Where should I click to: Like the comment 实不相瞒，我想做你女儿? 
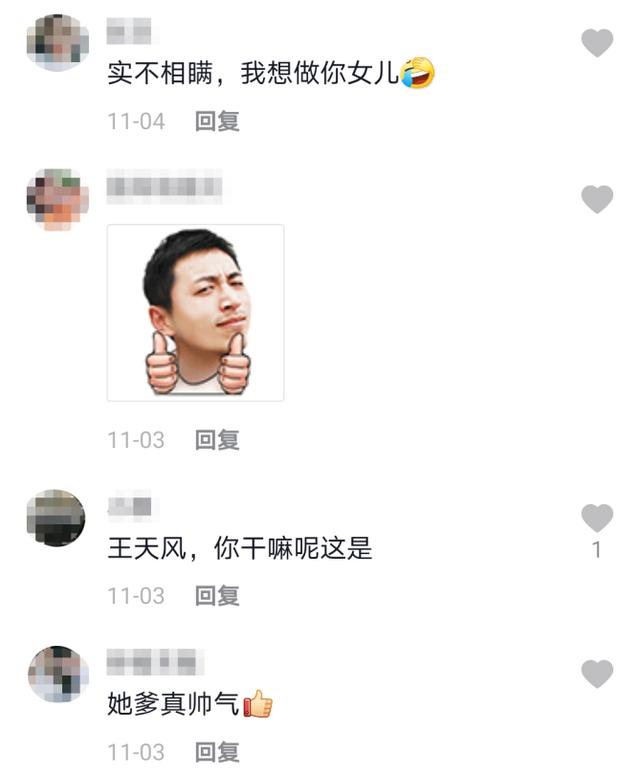pos(597,43)
